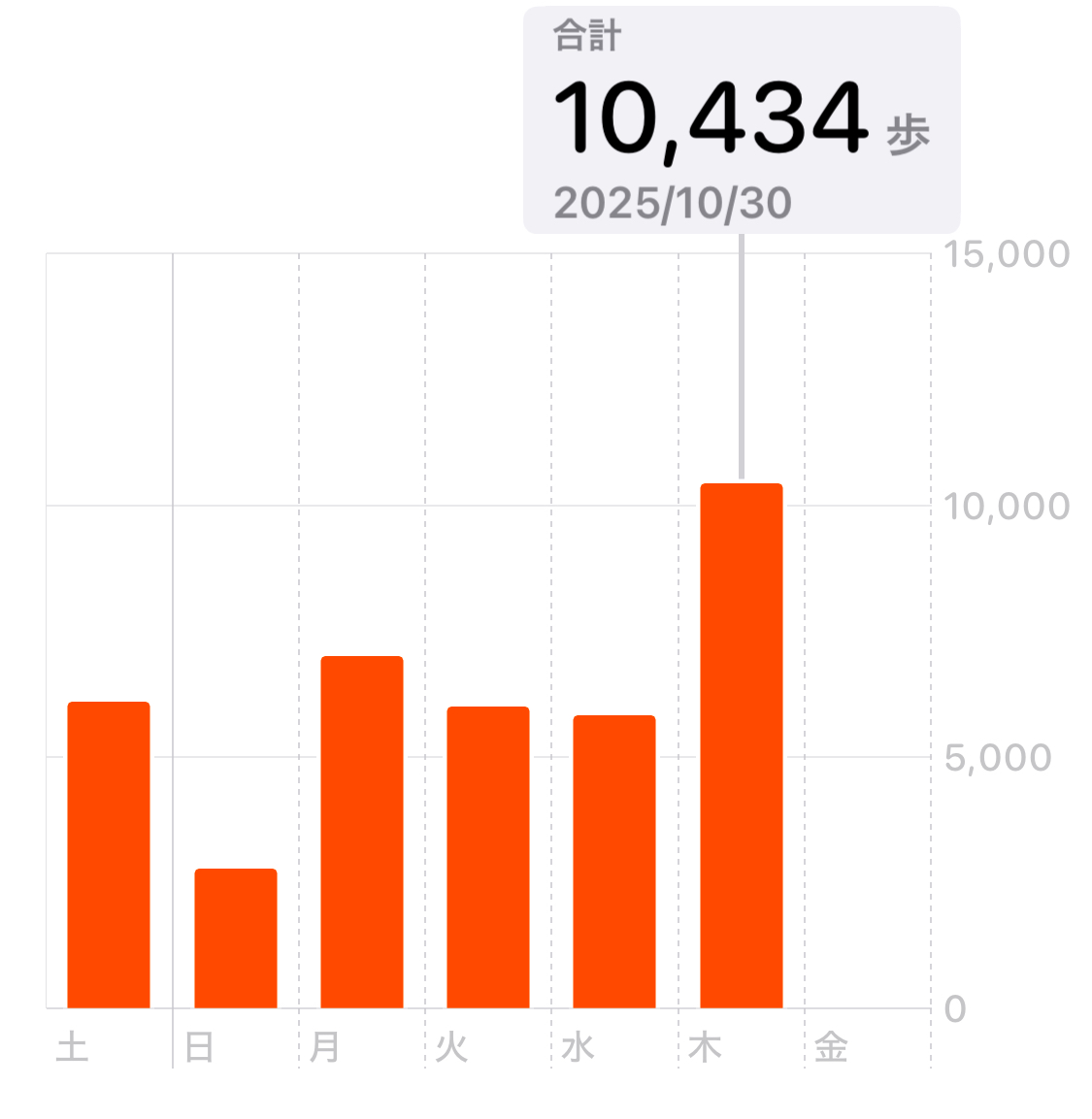The height and width of the screenshot is (1119, 1092).
Task: Select the Saturday (土) step bar
Action: (x=109, y=854)
